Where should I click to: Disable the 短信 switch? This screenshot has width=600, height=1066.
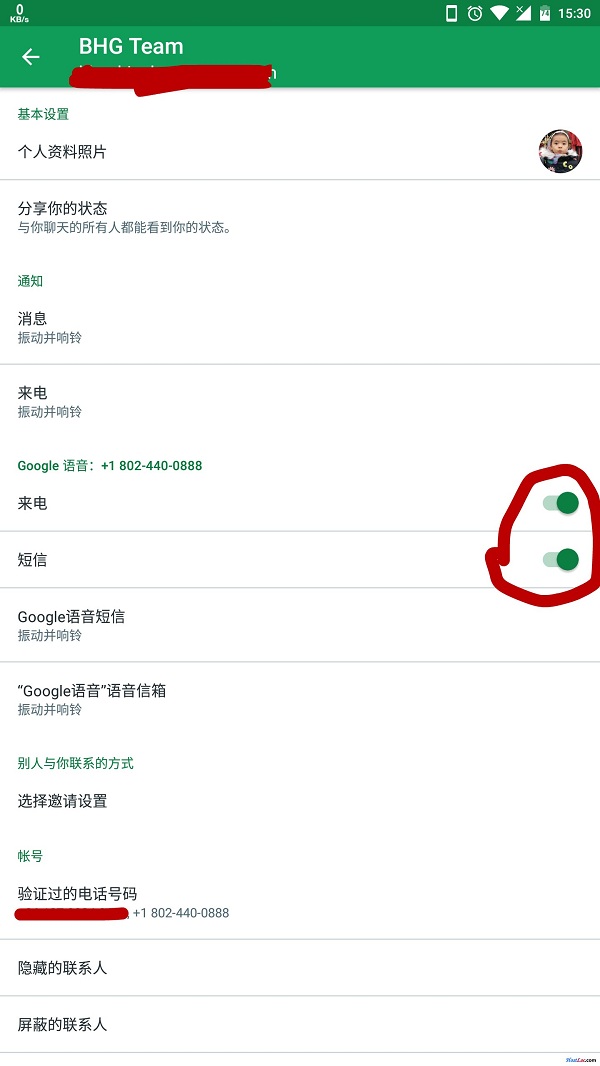click(x=561, y=560)
